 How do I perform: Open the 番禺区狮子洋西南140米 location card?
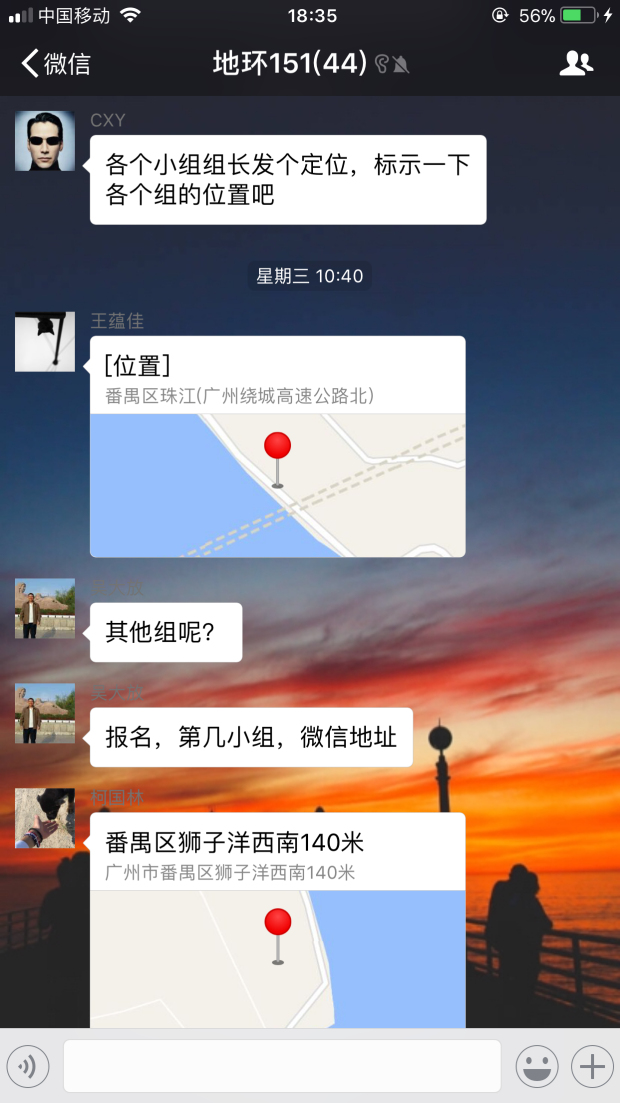pyautogui.click(x=277, y=920)
